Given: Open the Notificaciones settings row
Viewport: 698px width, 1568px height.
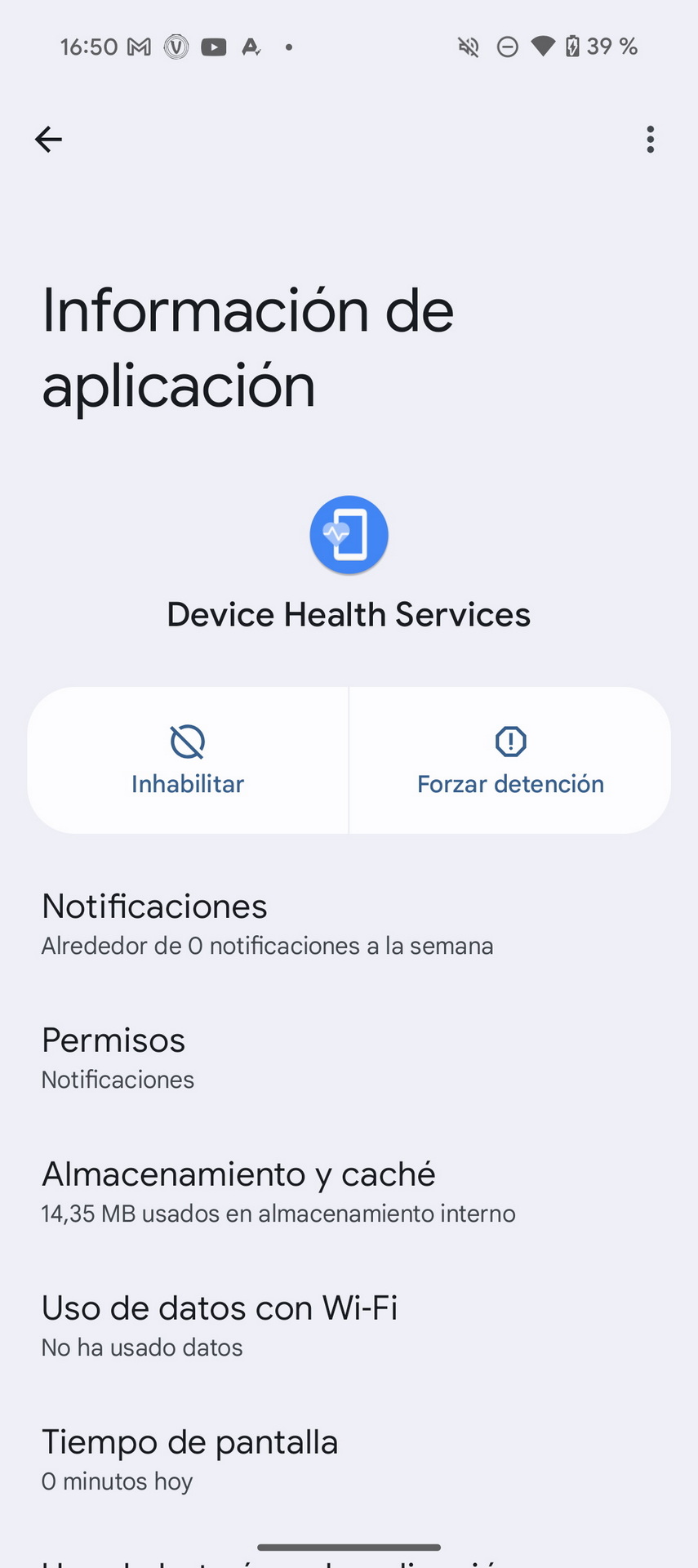Looking at the screenshot, I should 349,924.
